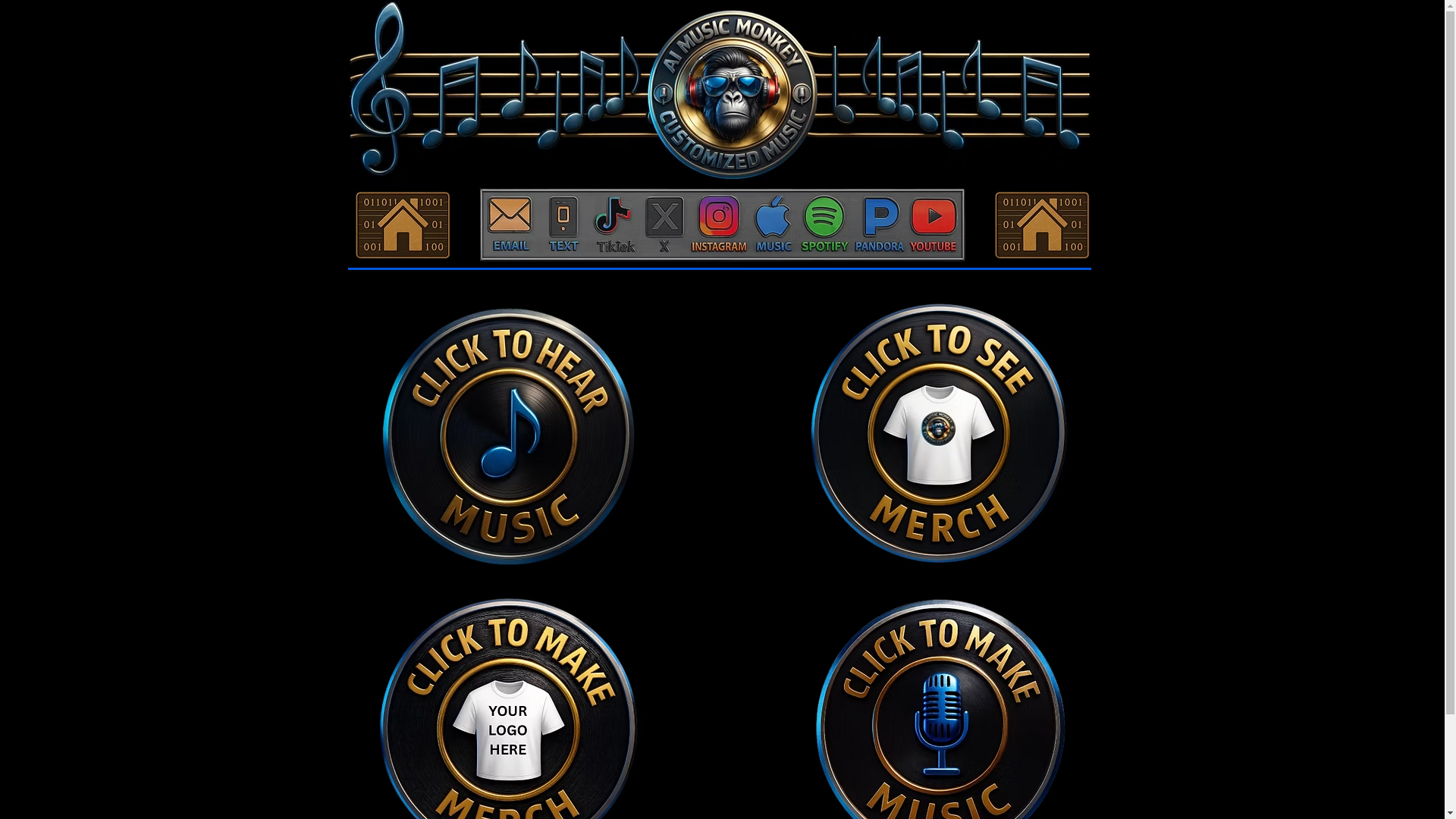Open the Apple Music icon
This screenshot has height=819, width=1456.
(x=773, y=224)
